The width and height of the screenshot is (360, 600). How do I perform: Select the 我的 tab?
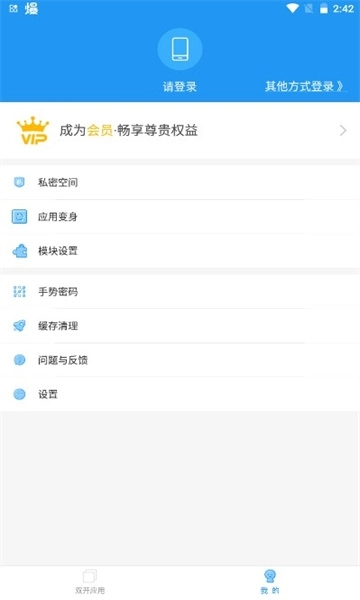point(270,582)
